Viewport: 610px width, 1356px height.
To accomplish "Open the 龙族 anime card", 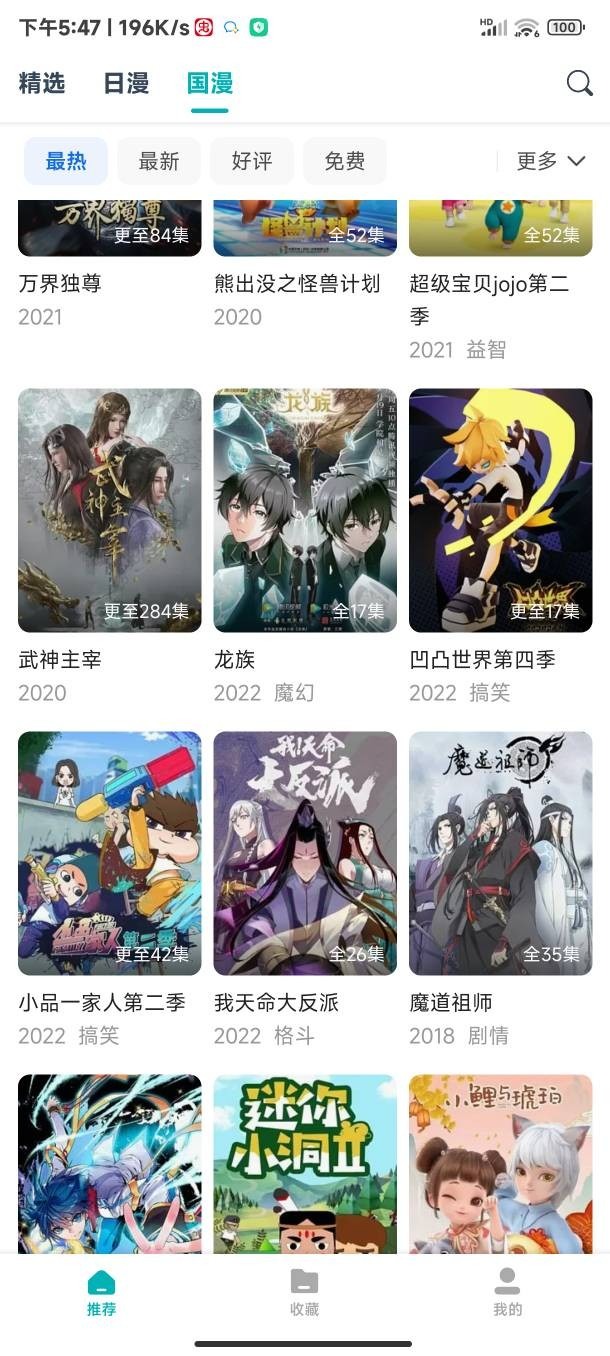I will click(305, 510).
